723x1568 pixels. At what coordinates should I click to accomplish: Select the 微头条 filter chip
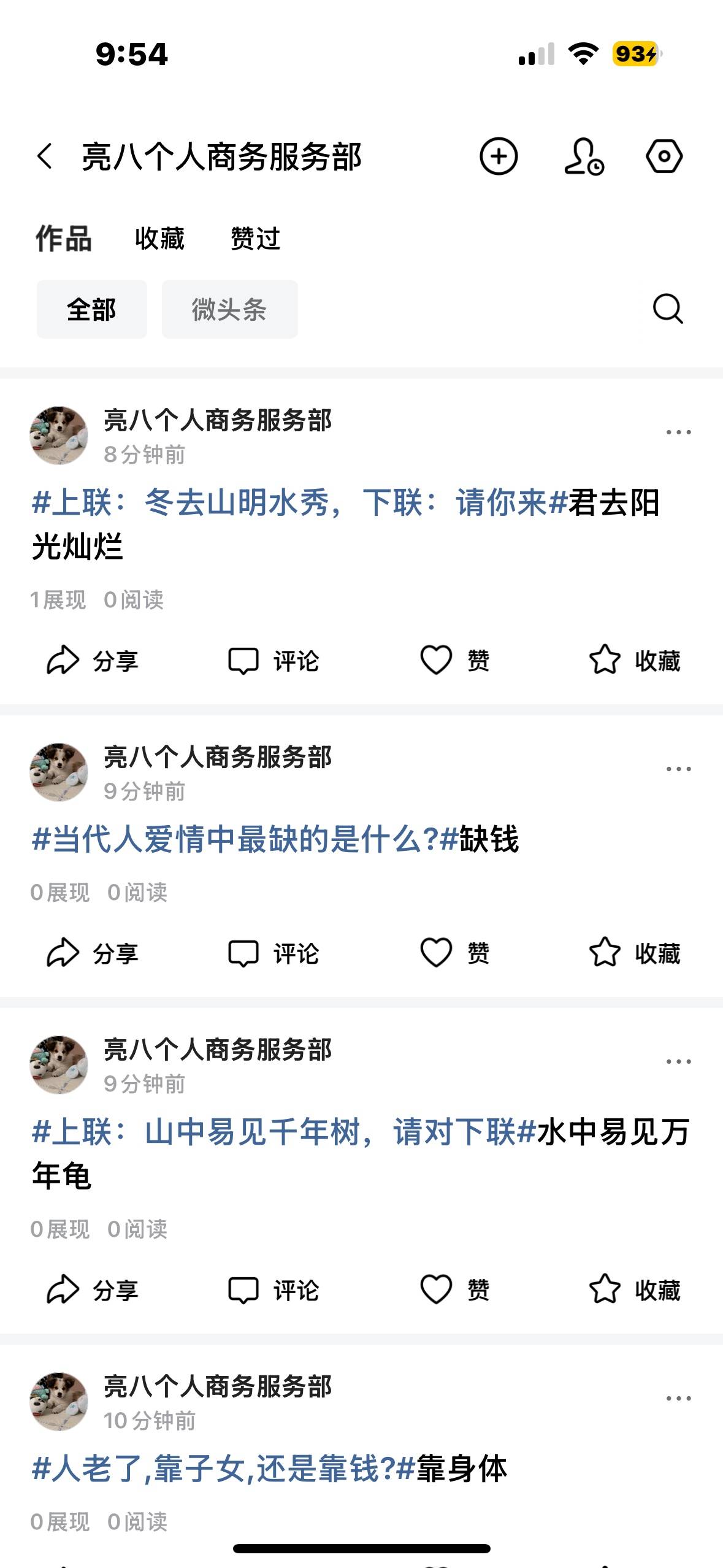(x=229, y=309)
